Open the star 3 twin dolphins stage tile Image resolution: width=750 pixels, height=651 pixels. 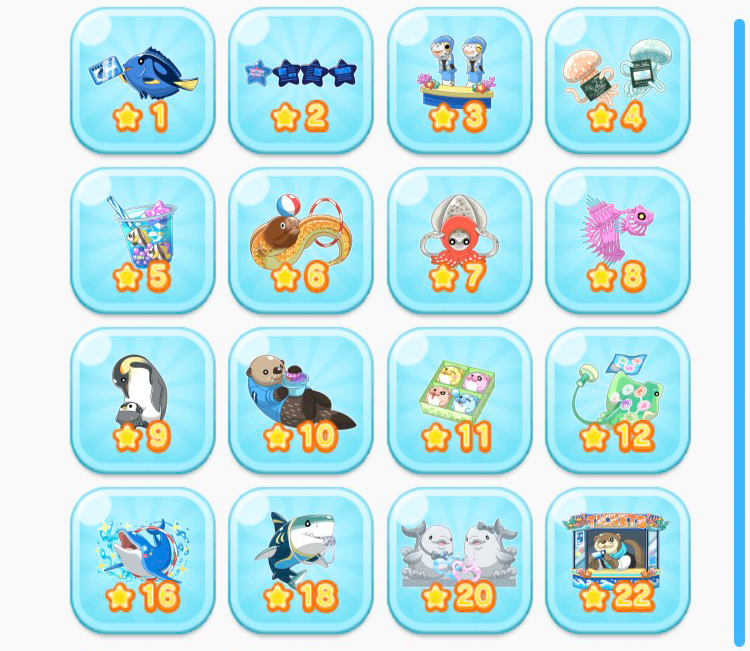pos(460,81)
